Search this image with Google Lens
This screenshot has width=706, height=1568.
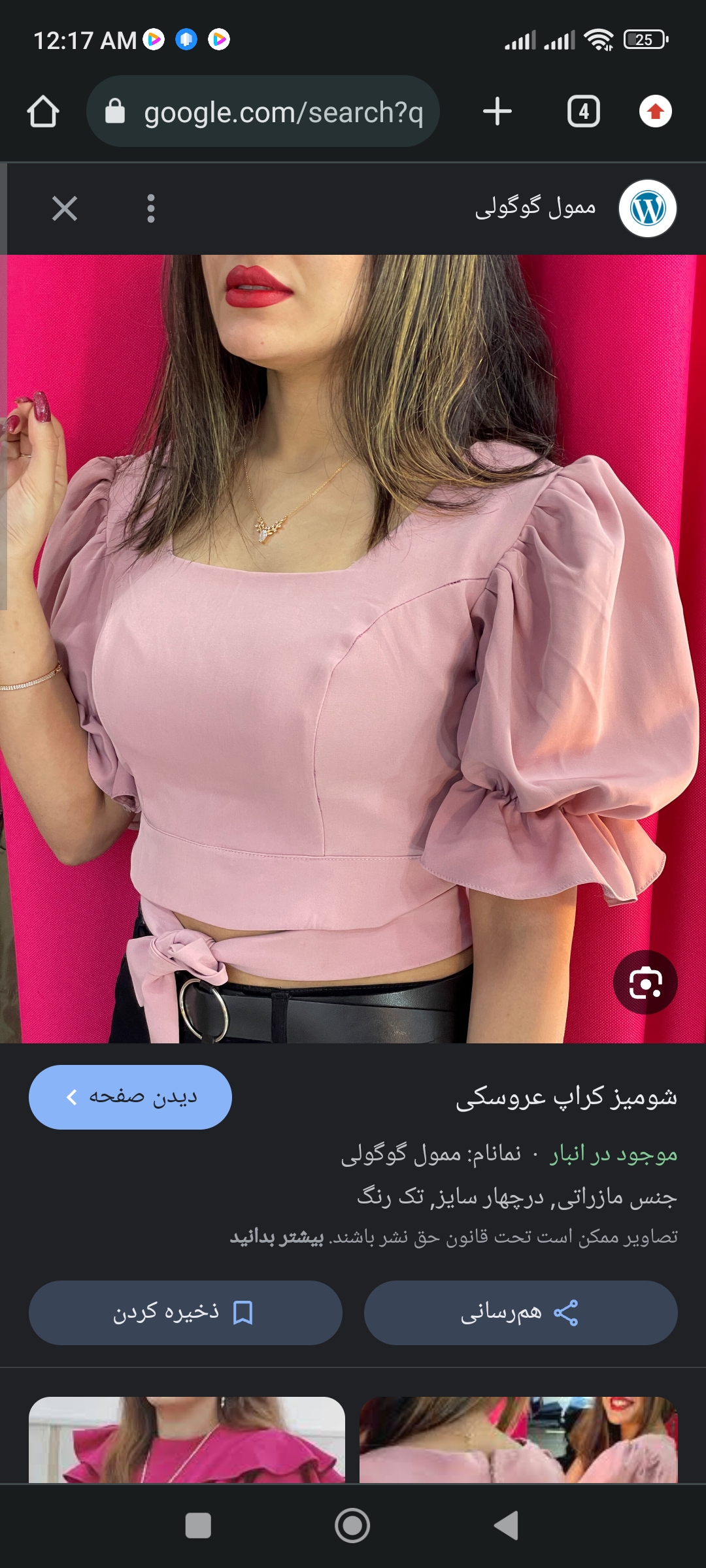pos(645,983)
